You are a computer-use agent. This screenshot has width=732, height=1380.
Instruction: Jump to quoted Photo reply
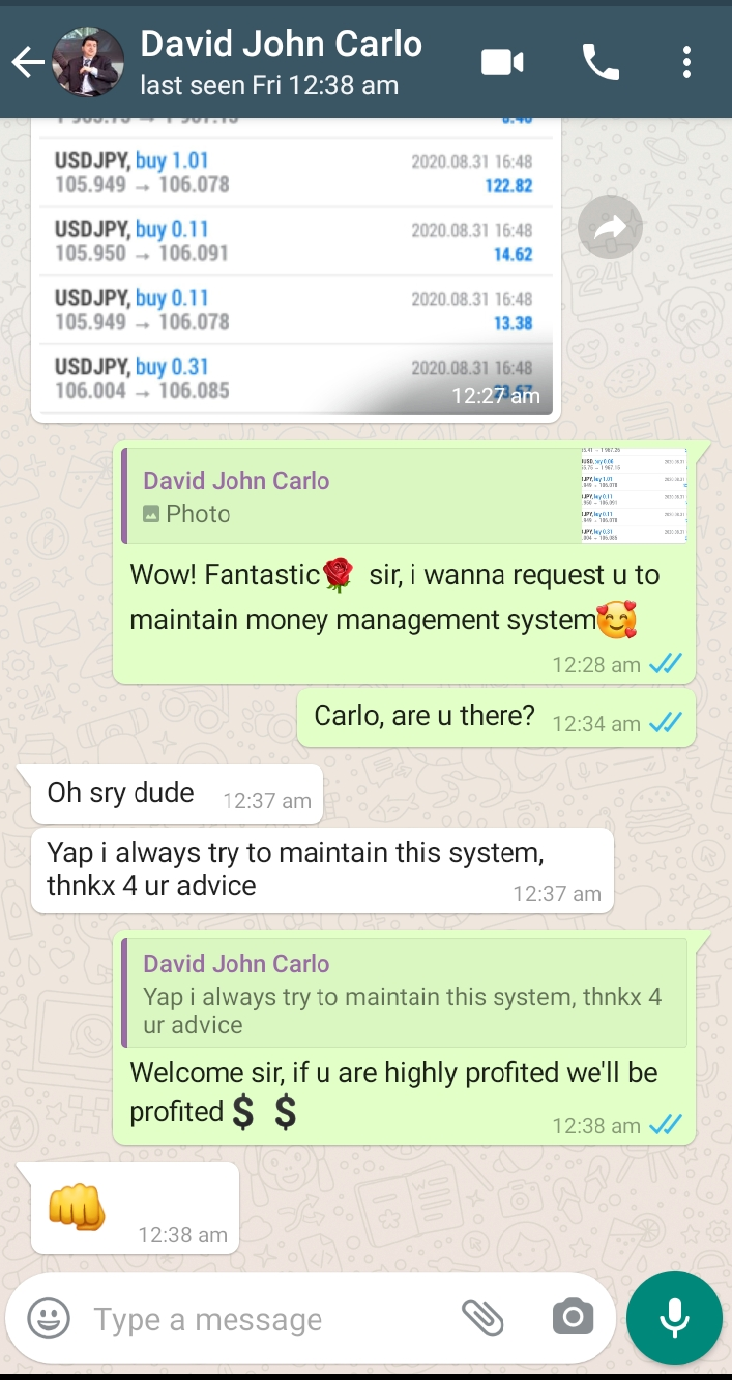coord(404,496)
